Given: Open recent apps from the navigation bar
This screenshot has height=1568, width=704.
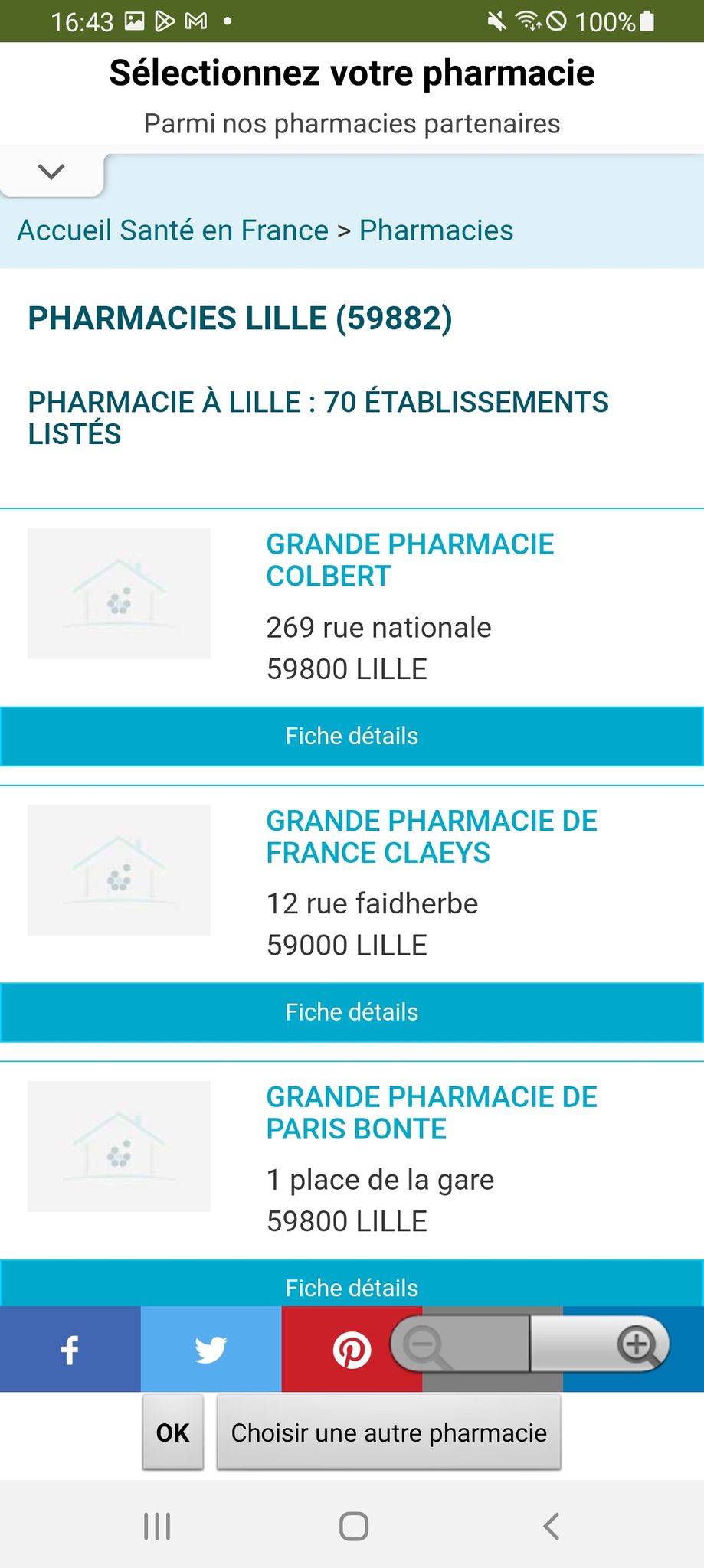Looking at the screenshot, I should [x=157, y=1526].
